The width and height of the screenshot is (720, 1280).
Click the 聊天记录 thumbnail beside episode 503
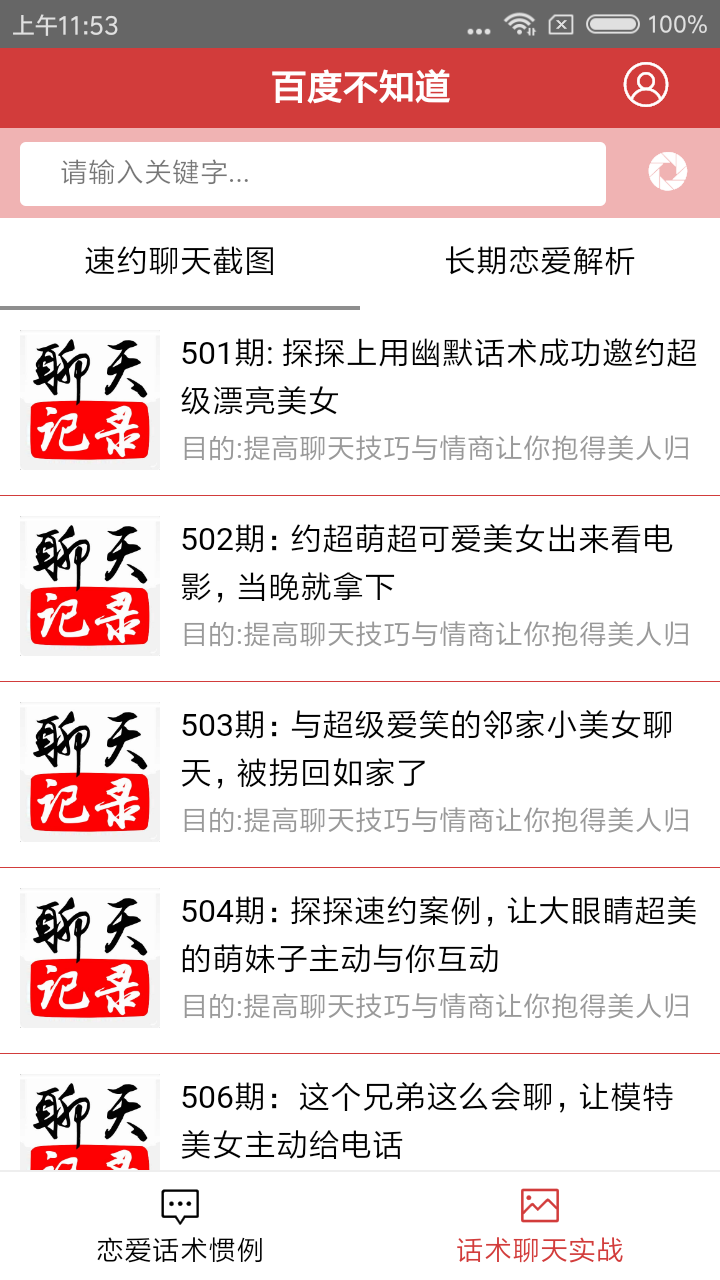pyautogui.click(x=89, y=771)
